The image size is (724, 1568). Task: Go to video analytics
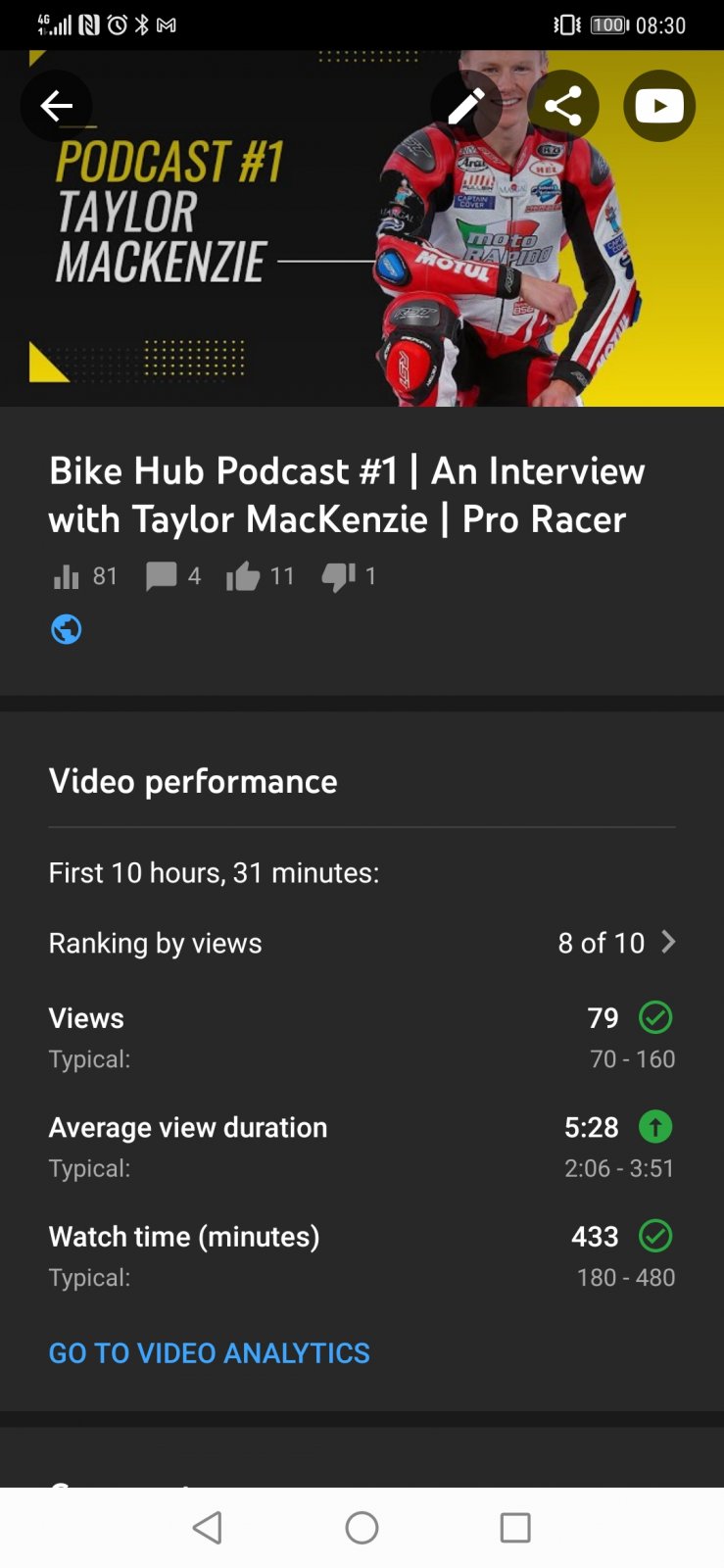[210, 1353]
